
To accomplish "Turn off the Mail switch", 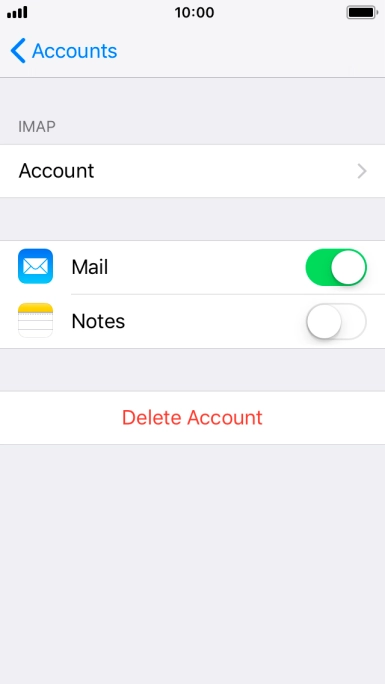I will point(336,267).
